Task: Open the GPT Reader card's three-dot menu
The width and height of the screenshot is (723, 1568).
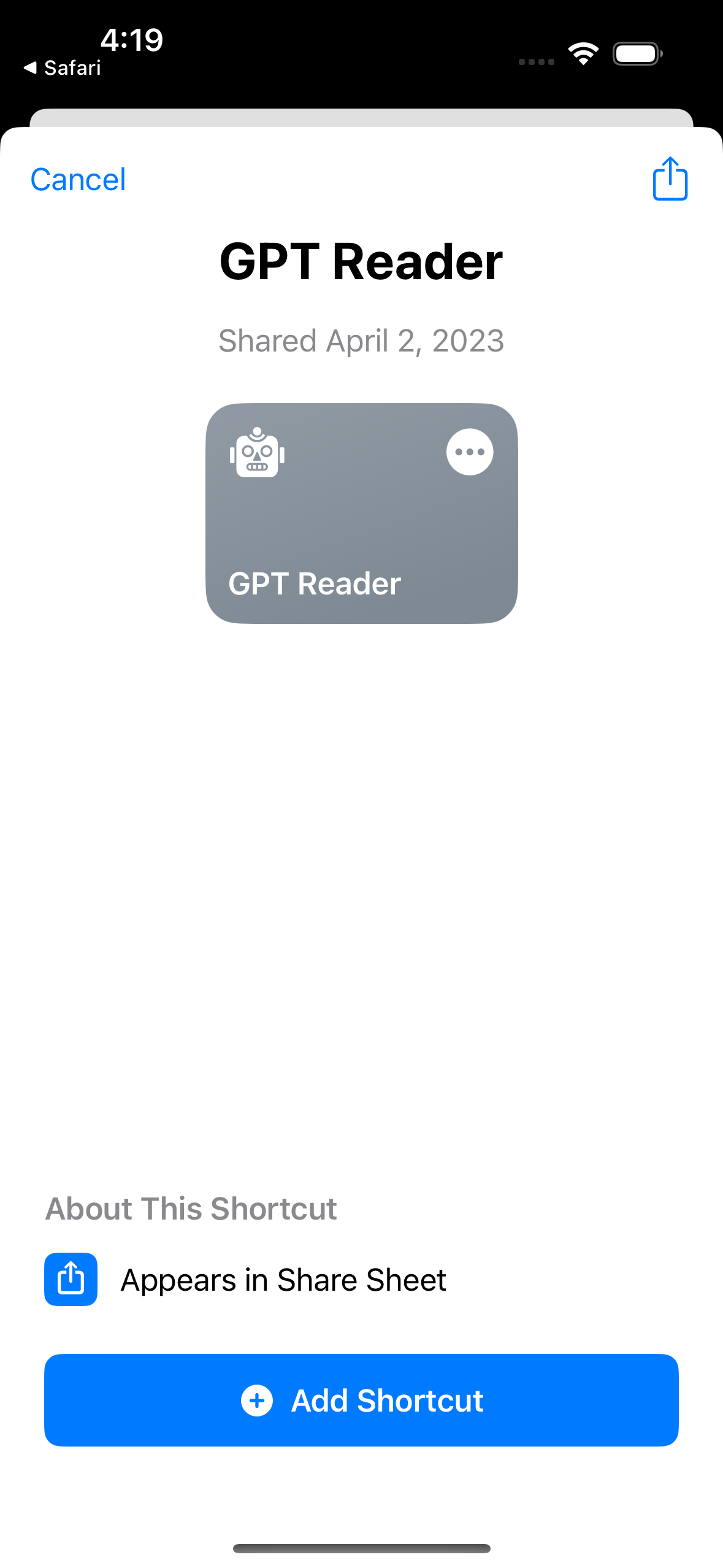Action: (469, 452)
